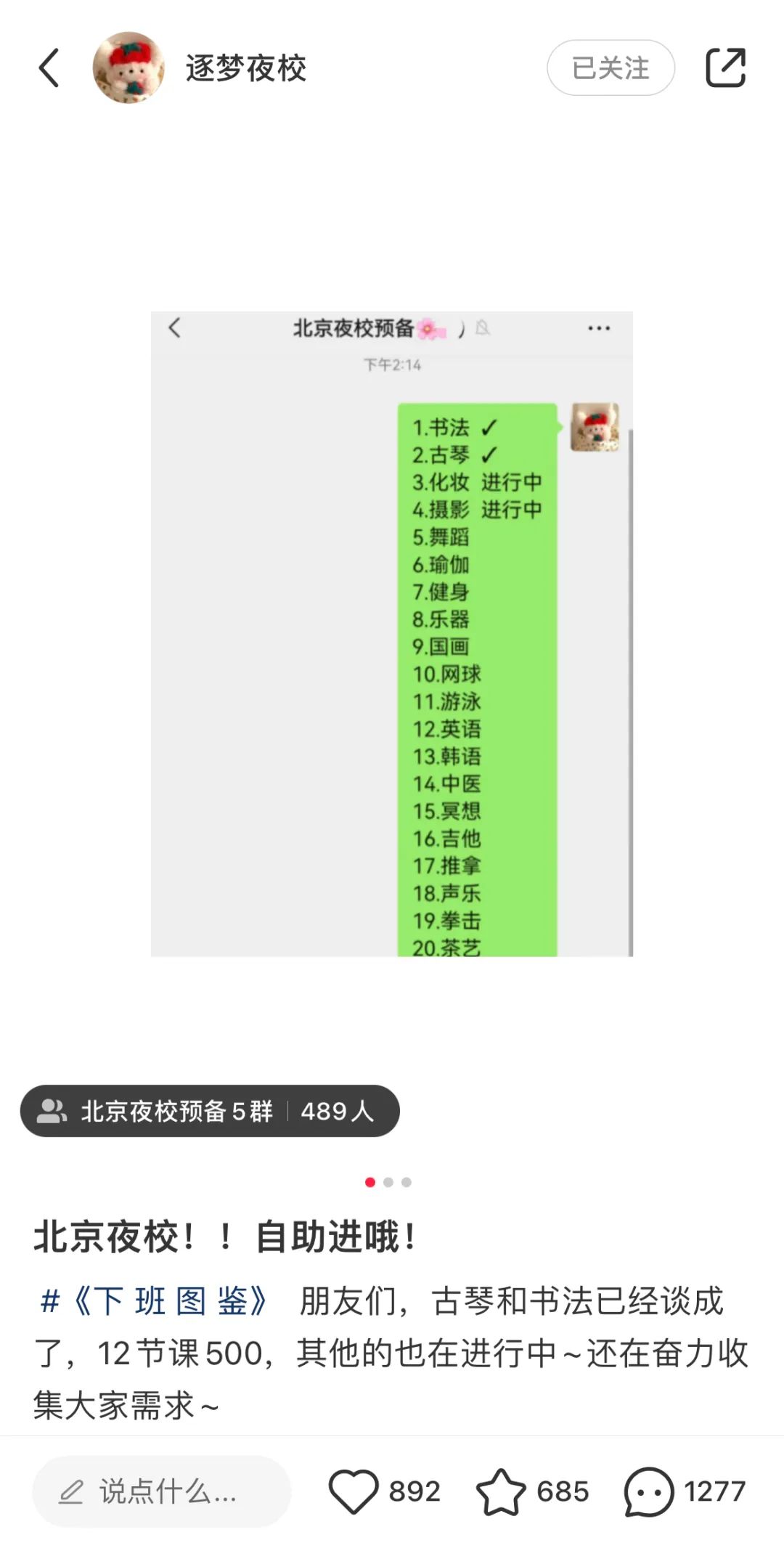Viewport: 784px width, 1556px height.
Task: Share this post
Action: (x=725, y=68)
